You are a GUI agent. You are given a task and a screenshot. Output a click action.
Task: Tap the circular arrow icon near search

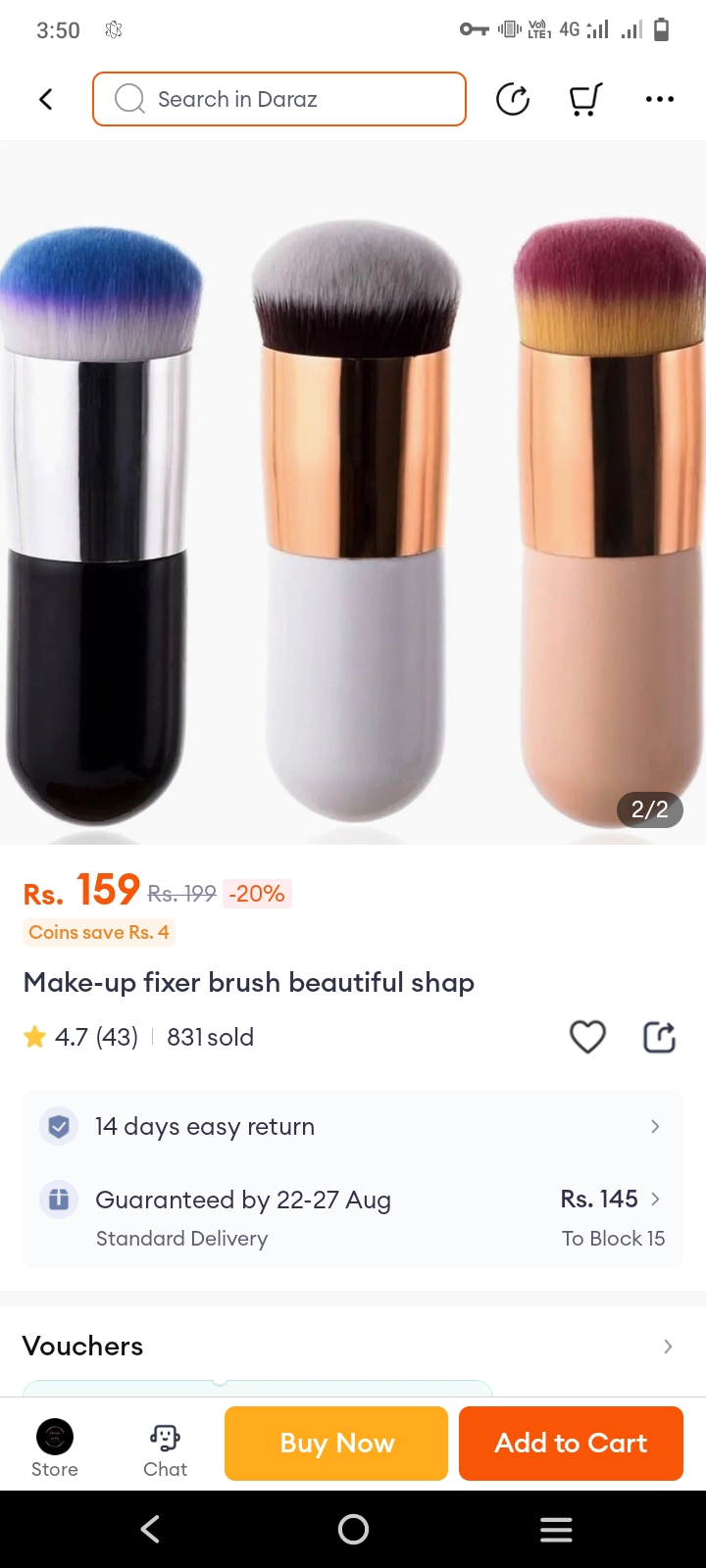(513, 99)
